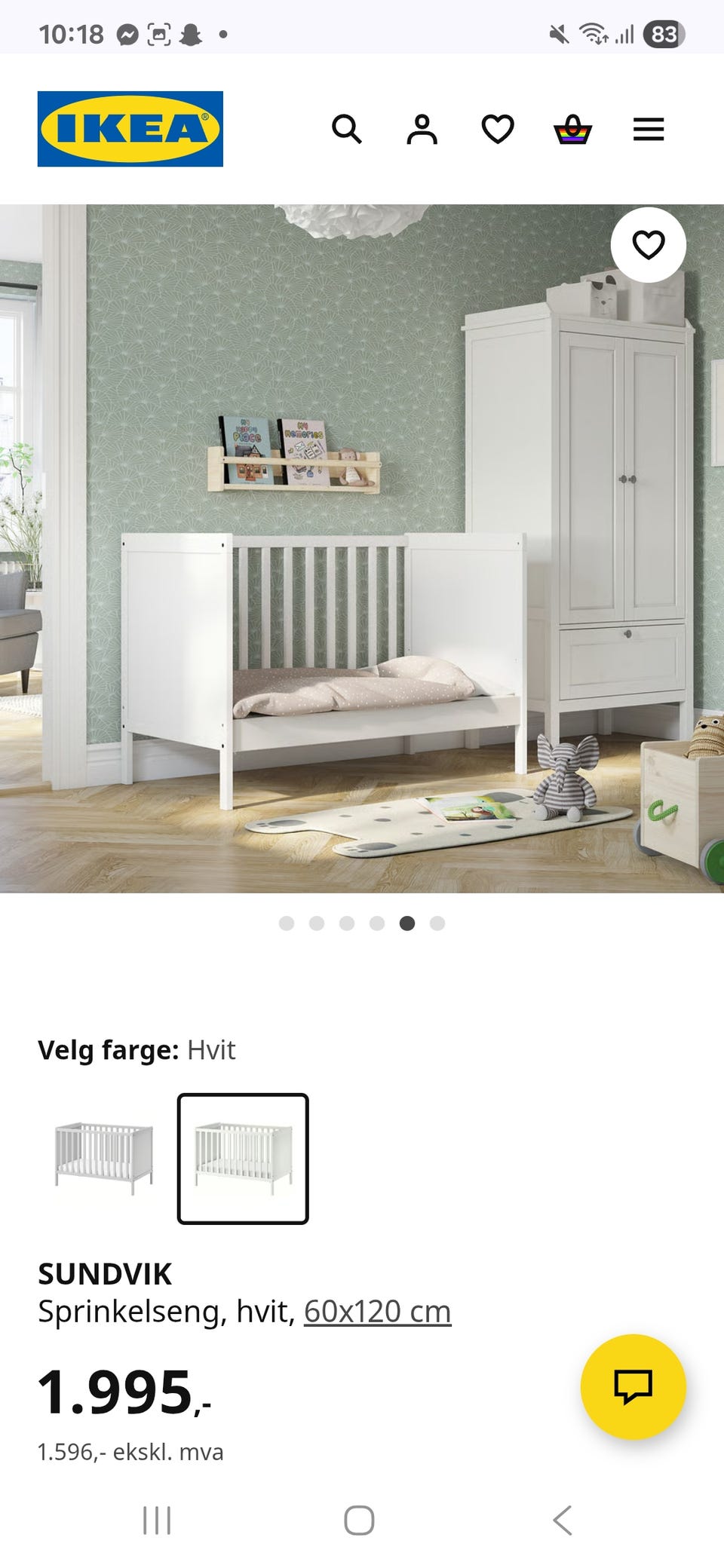
Task: Tap the IKEA logo
Action: (x=130, y=126)
